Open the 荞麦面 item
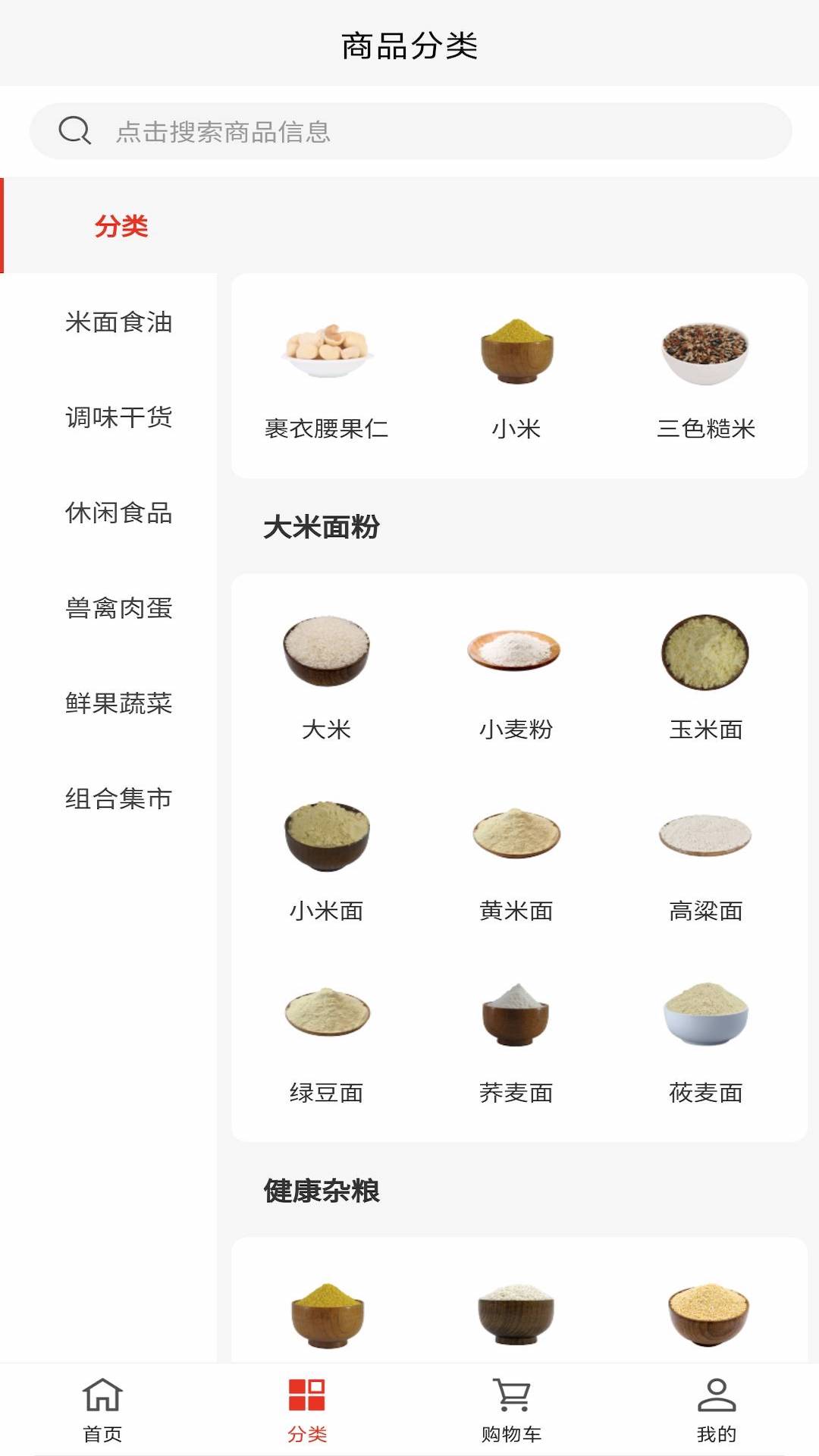 tap(516, 1041)
